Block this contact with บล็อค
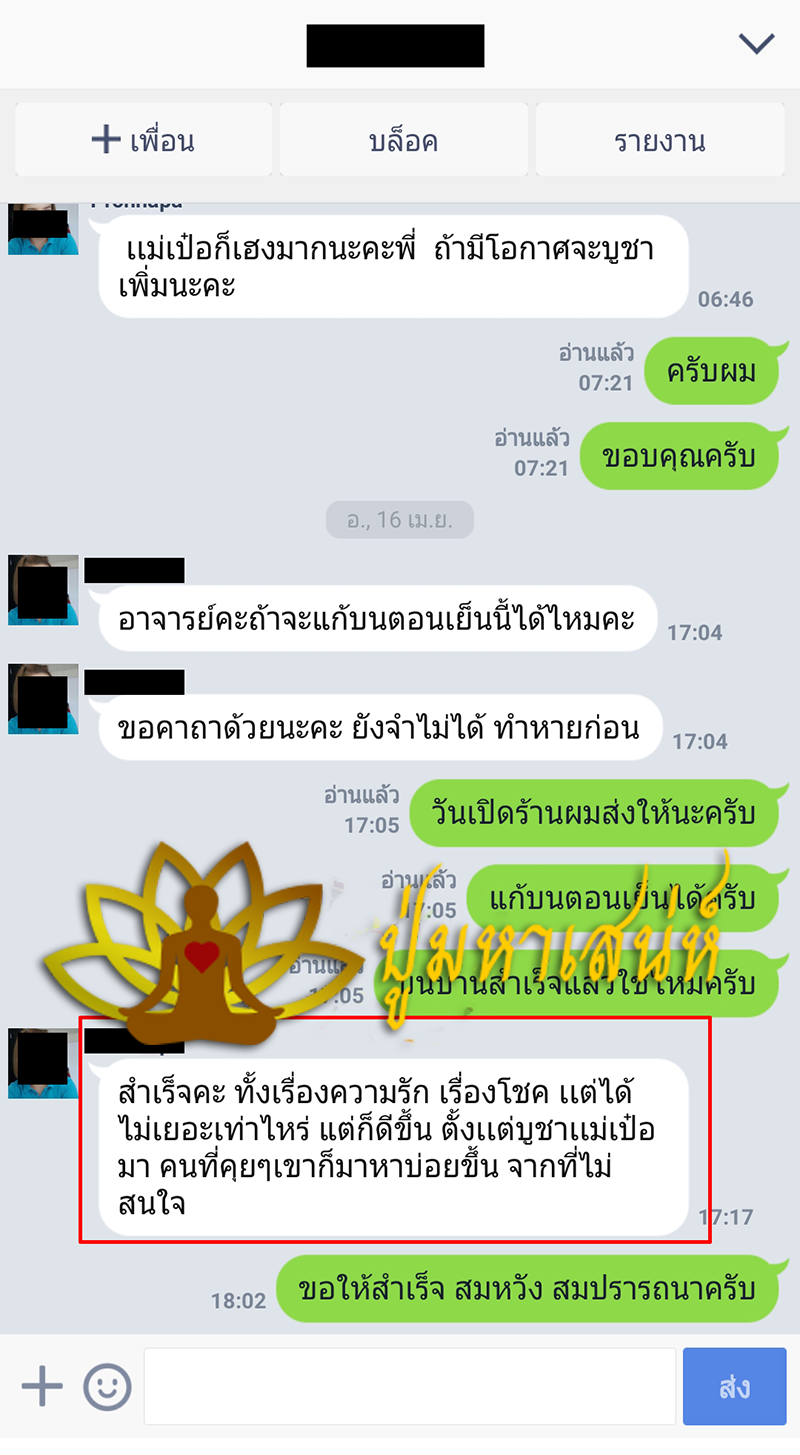The height and width of the screenshot is (1455, 800). click(x=403, y=140)
